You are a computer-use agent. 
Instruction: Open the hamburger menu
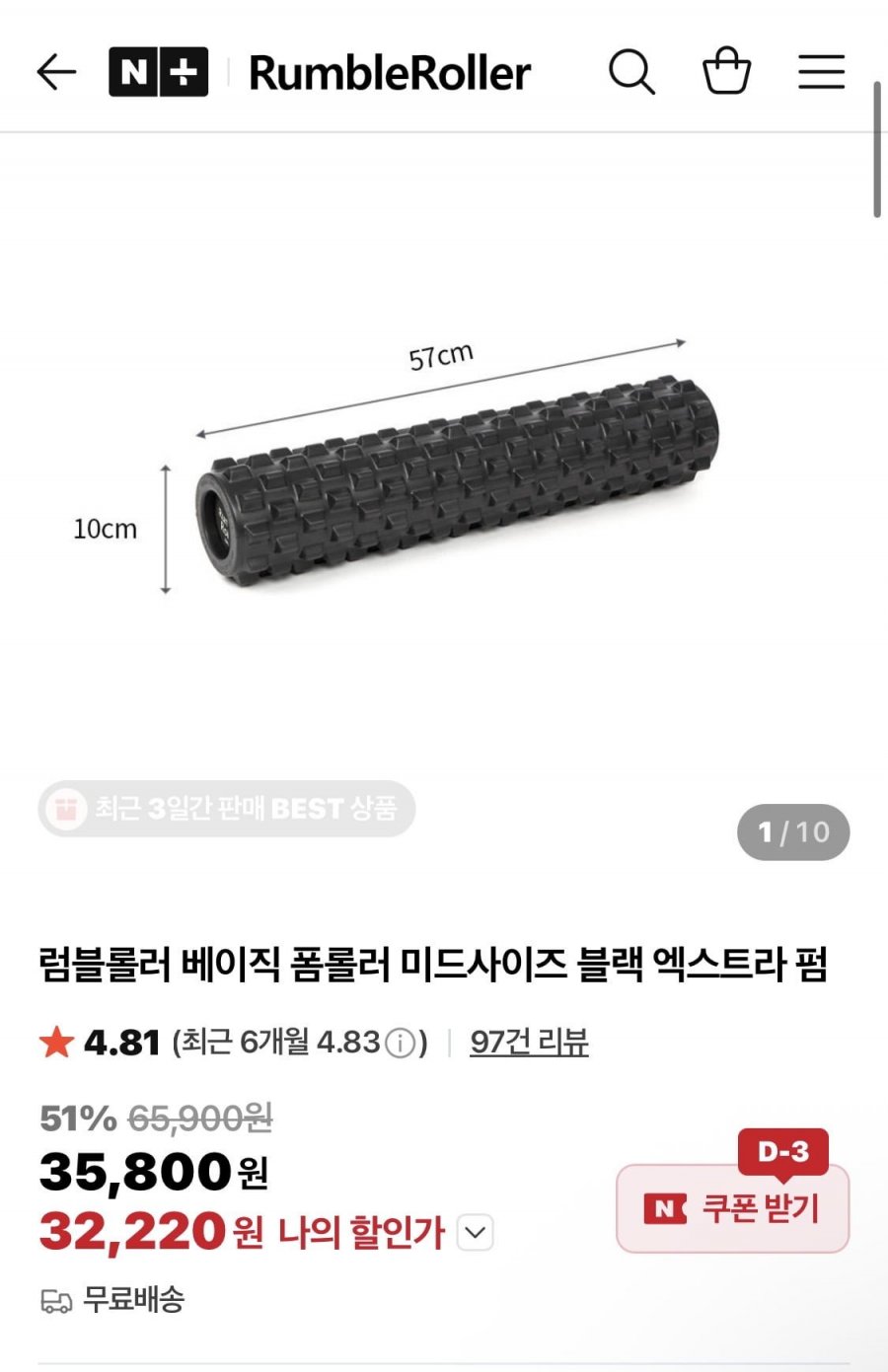(x=821, y=72)
